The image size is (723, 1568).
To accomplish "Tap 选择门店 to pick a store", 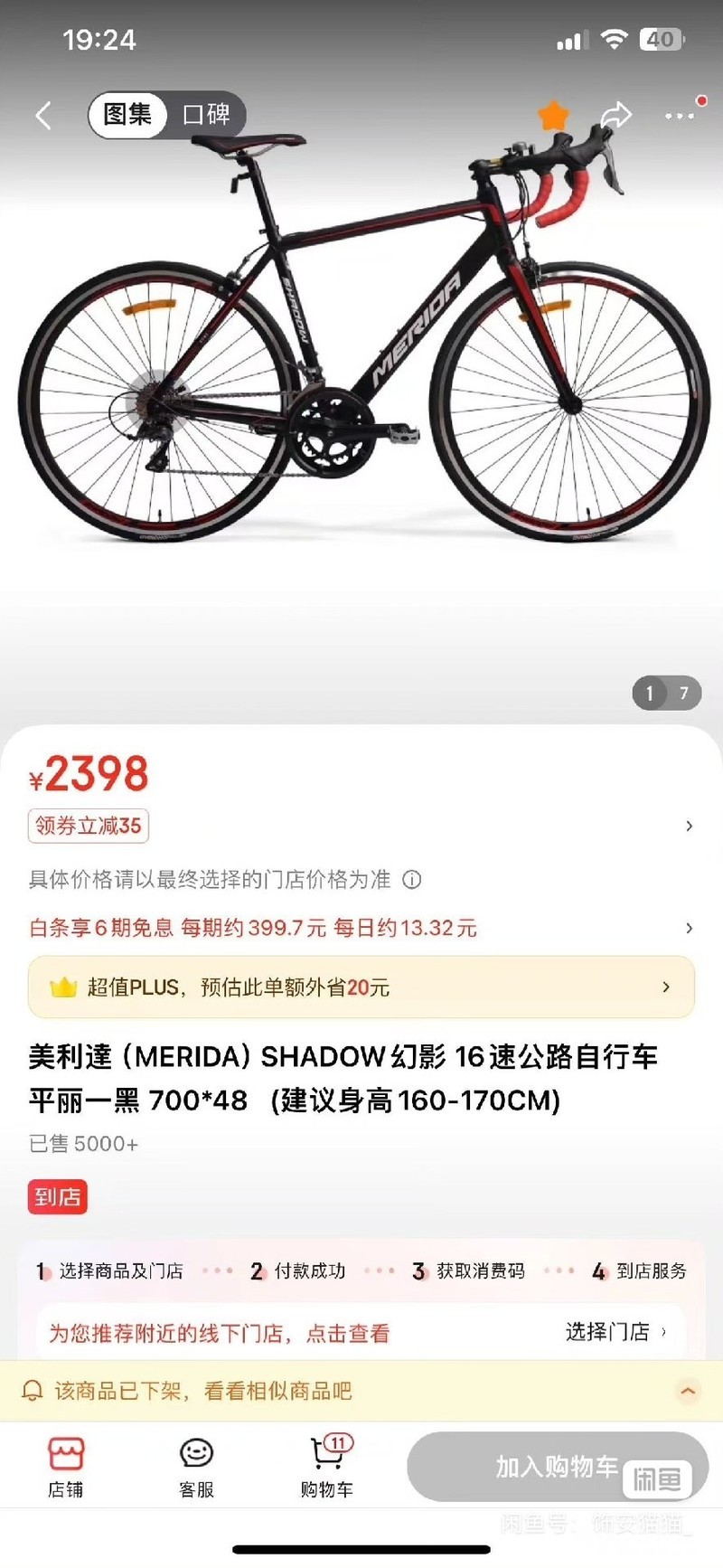I will pyautogui.click(x=615, y=1331).
